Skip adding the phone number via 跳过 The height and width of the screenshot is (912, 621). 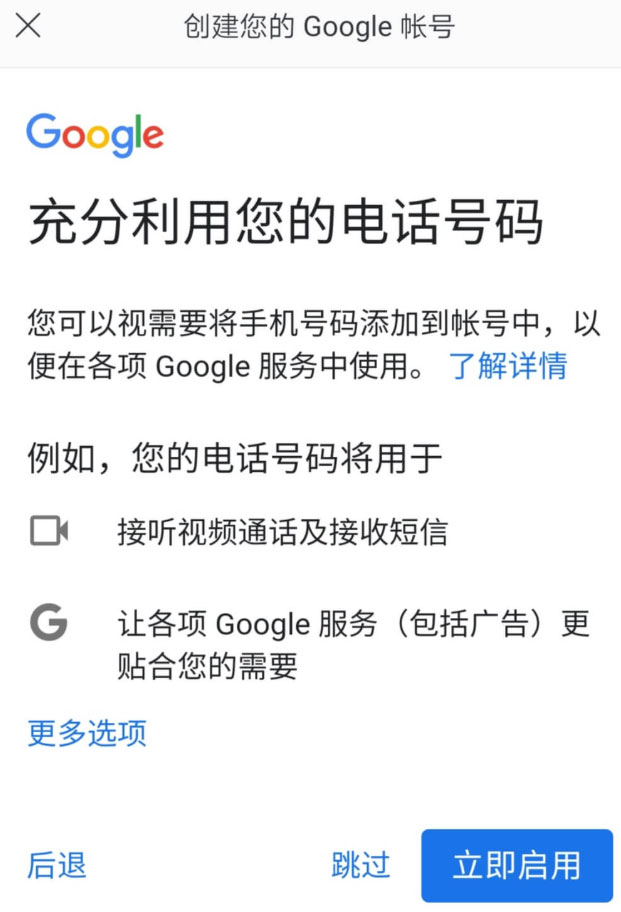[361, 865]
